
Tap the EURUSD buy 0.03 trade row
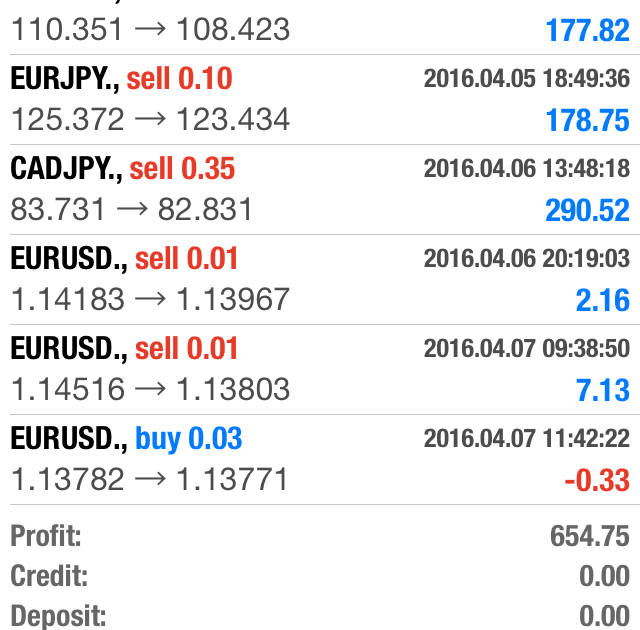(320, 460)
